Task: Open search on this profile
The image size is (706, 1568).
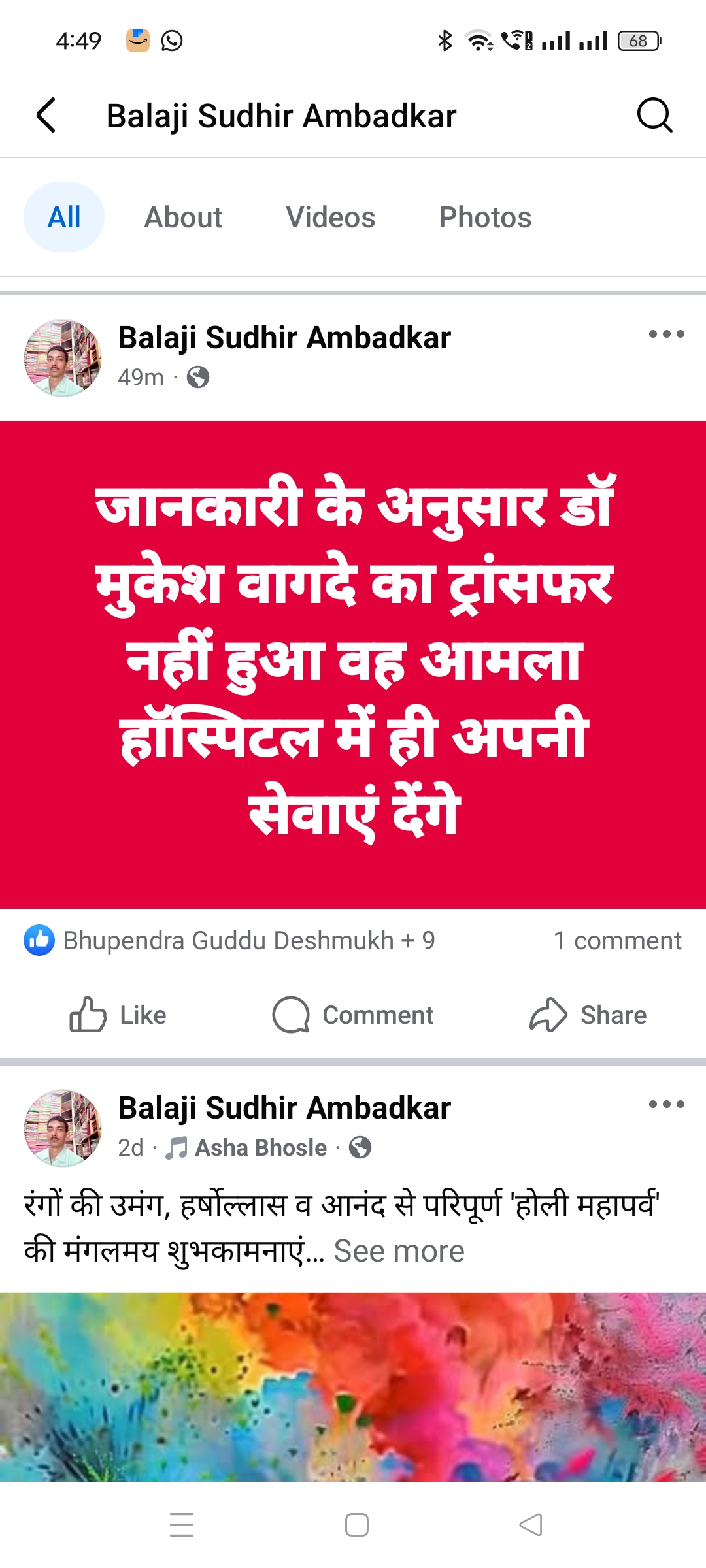Action: point(654,116)
